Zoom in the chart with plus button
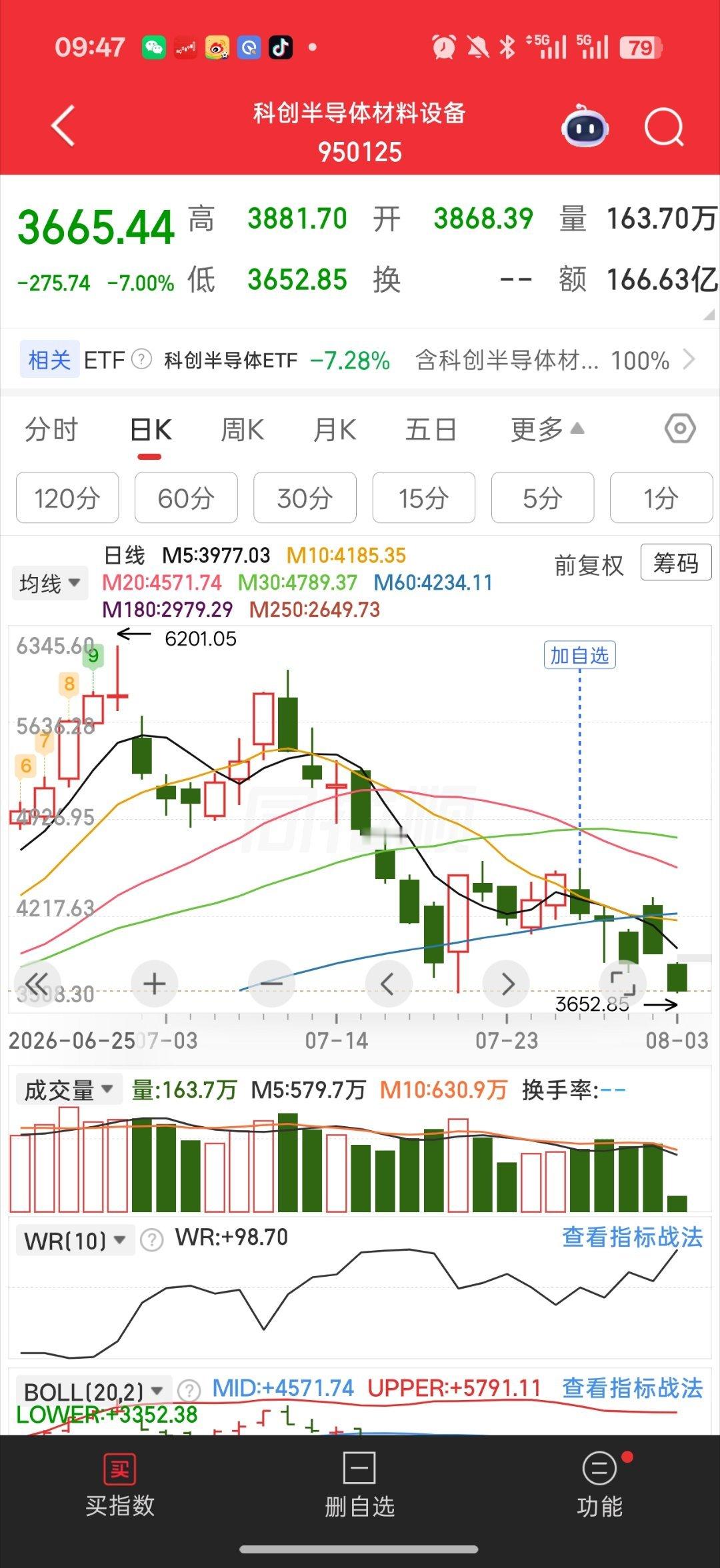This screenshot has width=720, height=1568. click(154, 984)
